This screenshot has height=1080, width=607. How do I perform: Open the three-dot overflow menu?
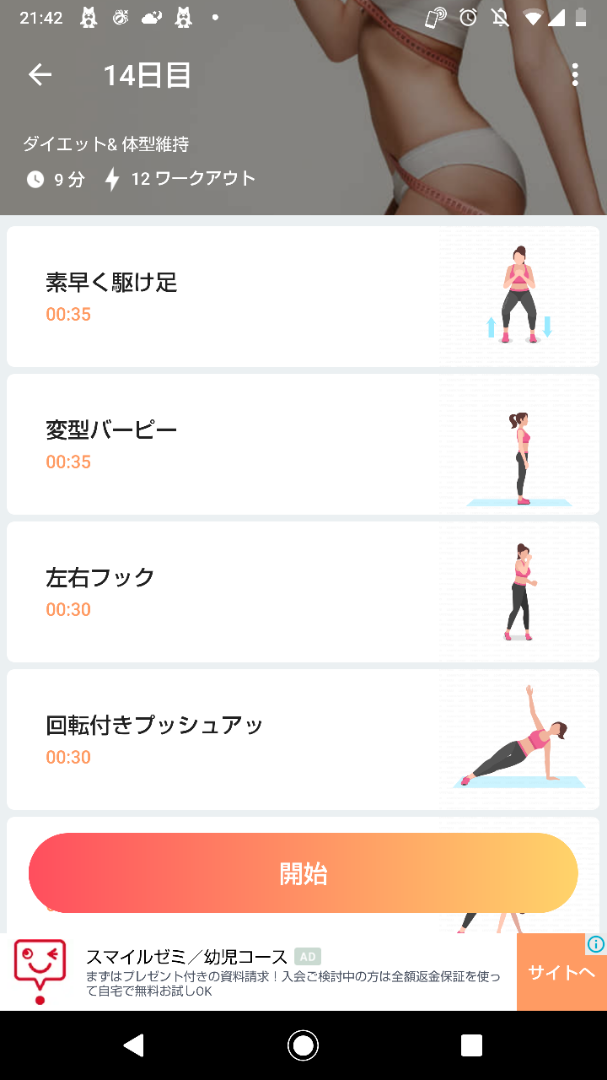575,75
